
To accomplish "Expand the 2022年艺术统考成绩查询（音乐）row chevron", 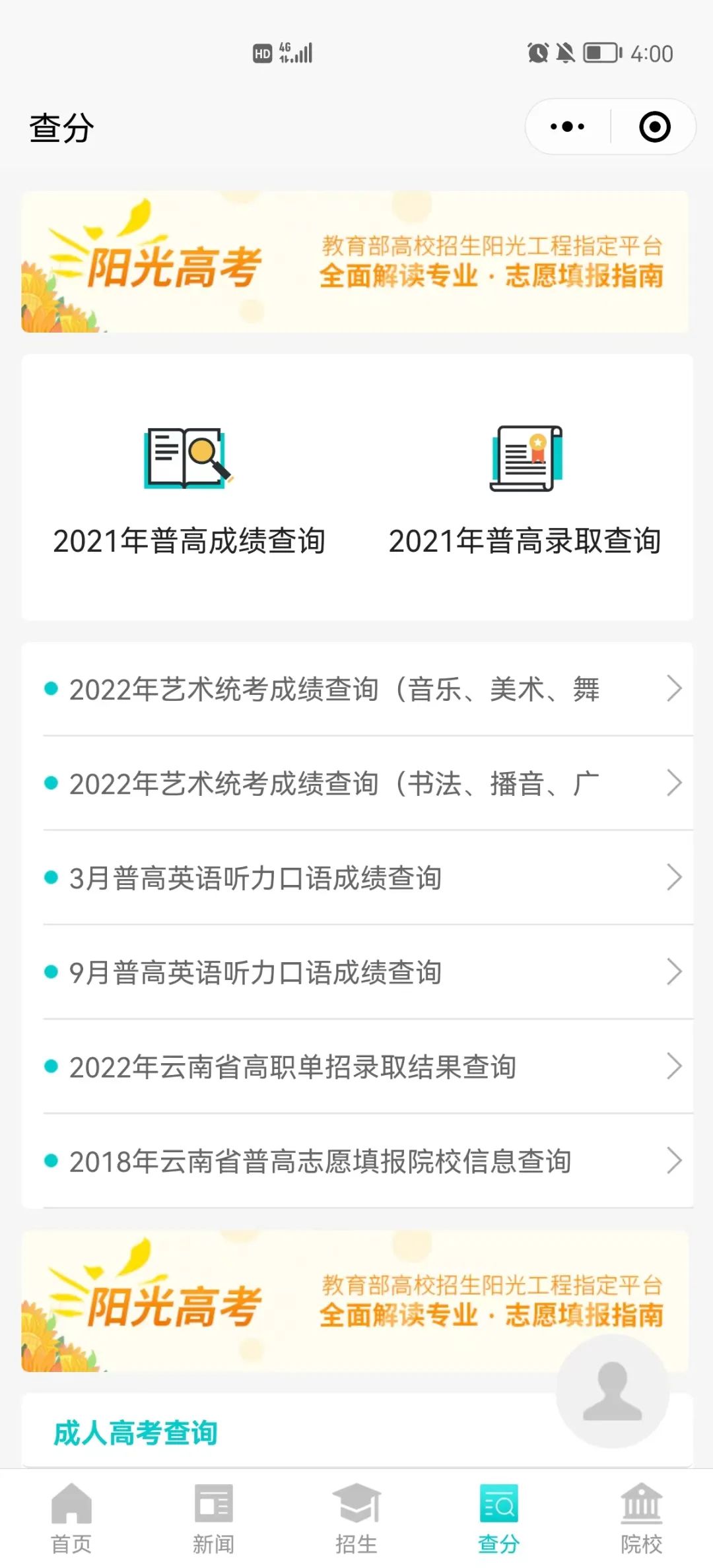I will pyautogui.click(x=673, y=689).
